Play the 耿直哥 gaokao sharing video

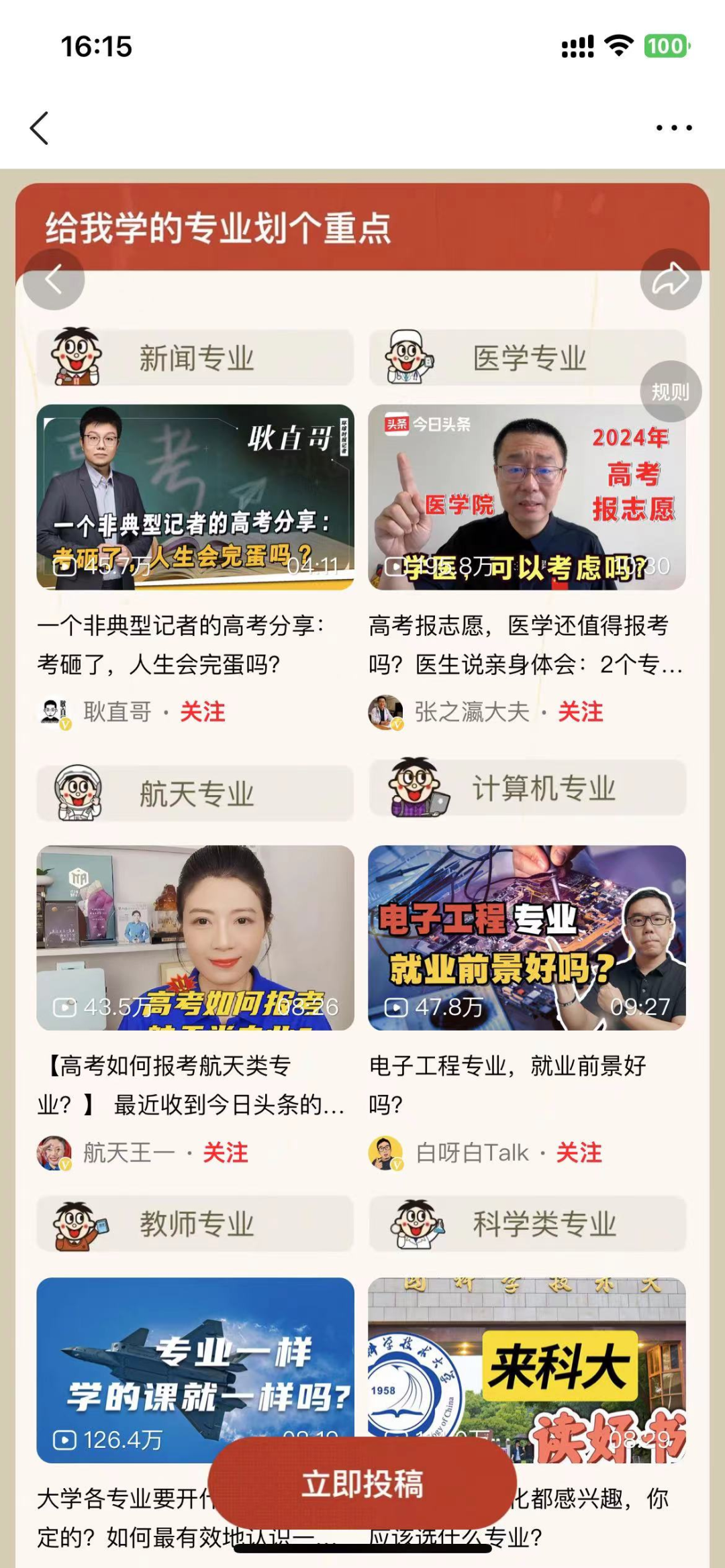click(195, 497)
